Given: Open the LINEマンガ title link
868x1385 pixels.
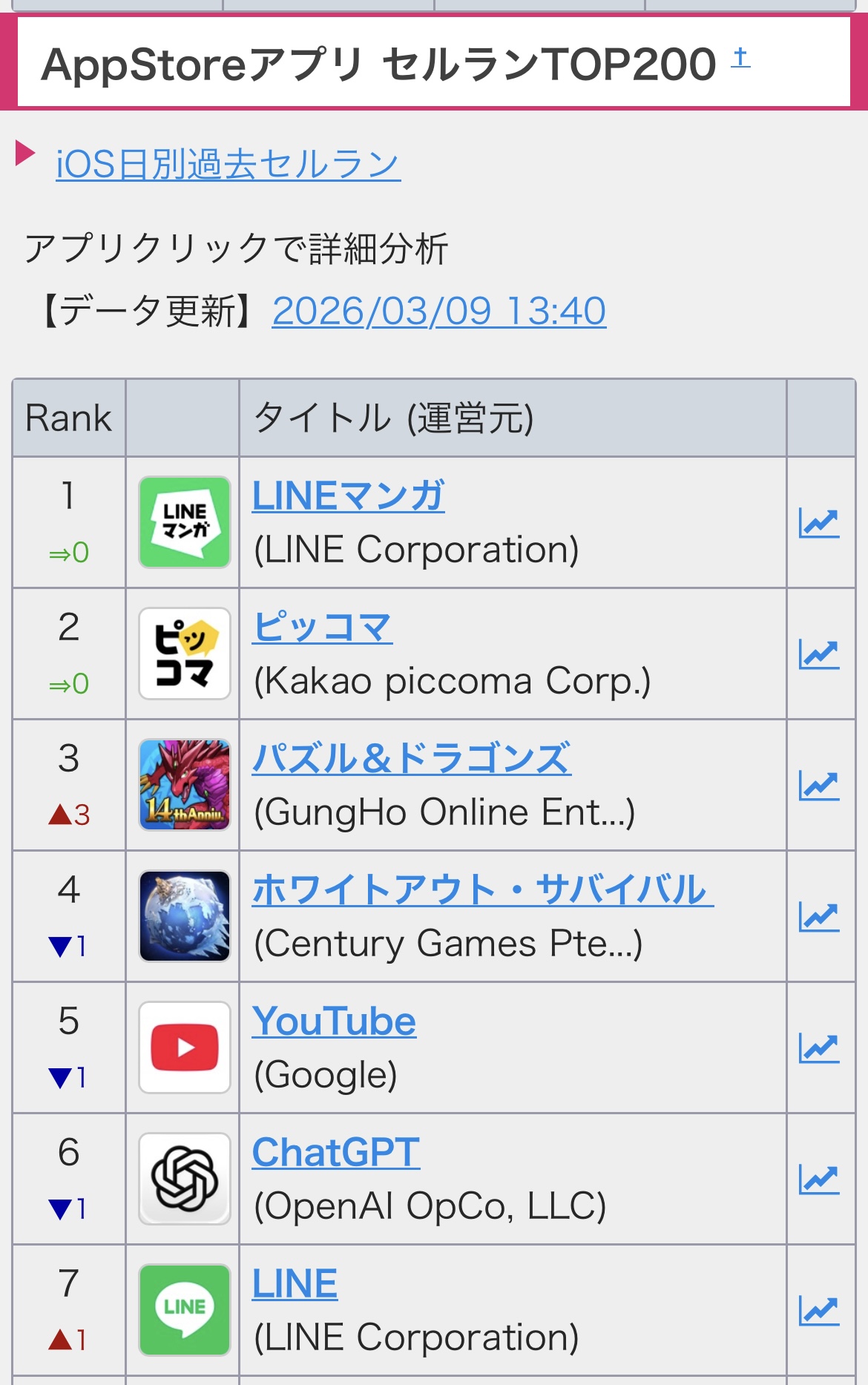Looking at the screenshot, I should (x=348, y=496).
